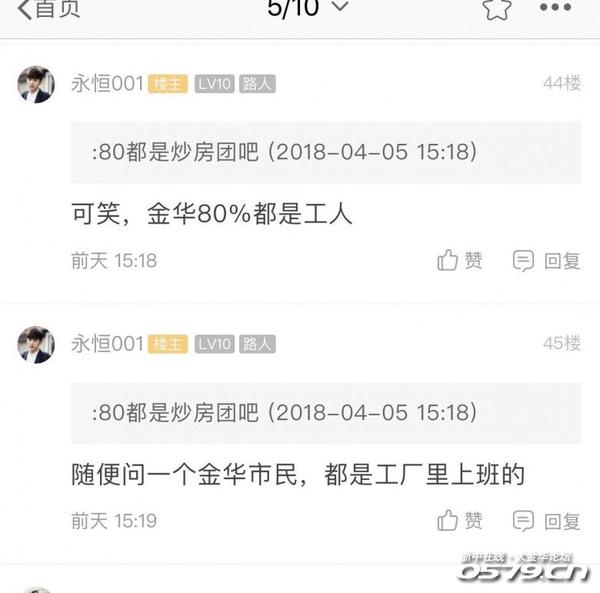This screenshot has height=593, width=600.
Task: View 永恒001's profile from the 45楼 username
Action: pos(107,344)
